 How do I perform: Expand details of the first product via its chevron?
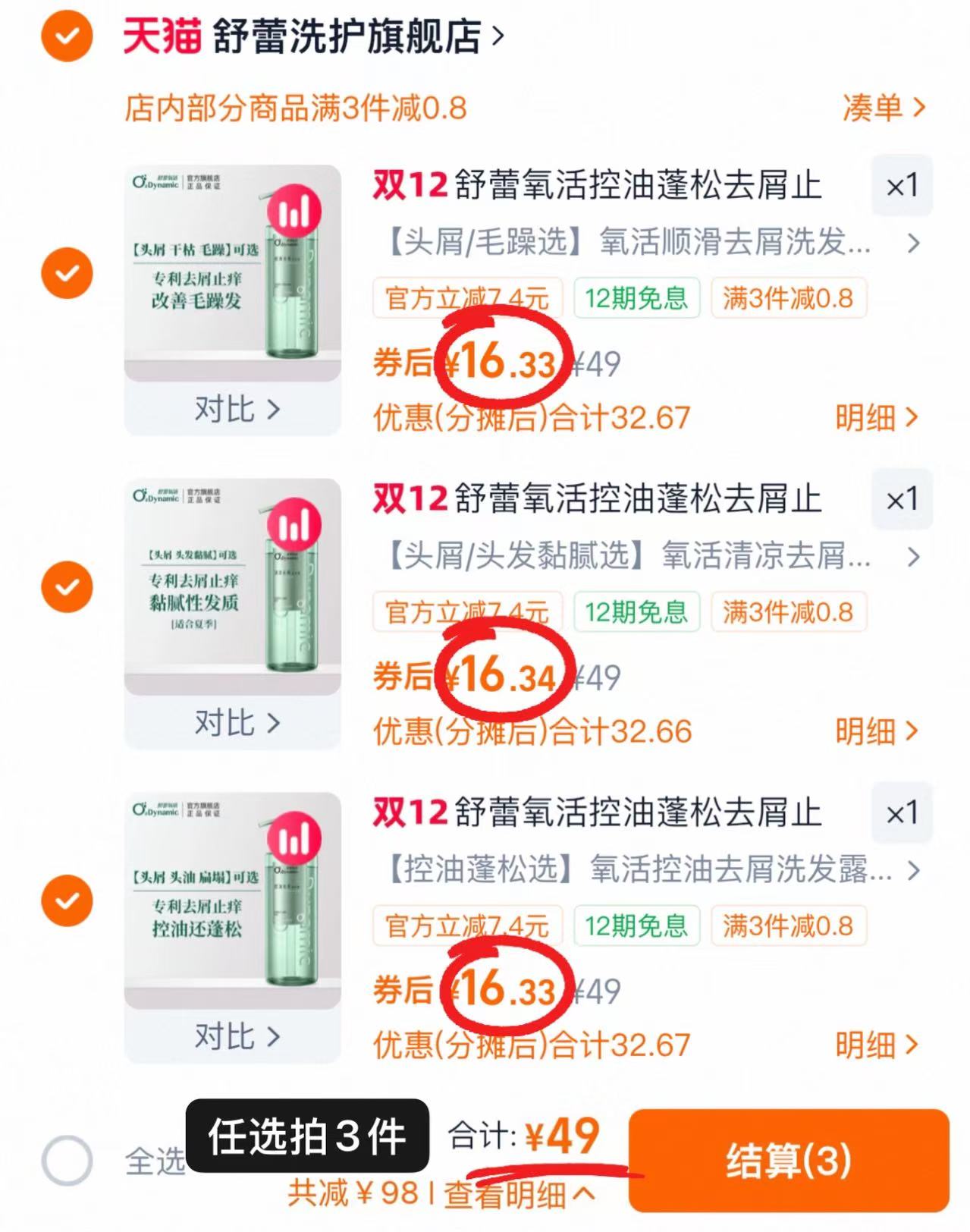tap(913, 243)
